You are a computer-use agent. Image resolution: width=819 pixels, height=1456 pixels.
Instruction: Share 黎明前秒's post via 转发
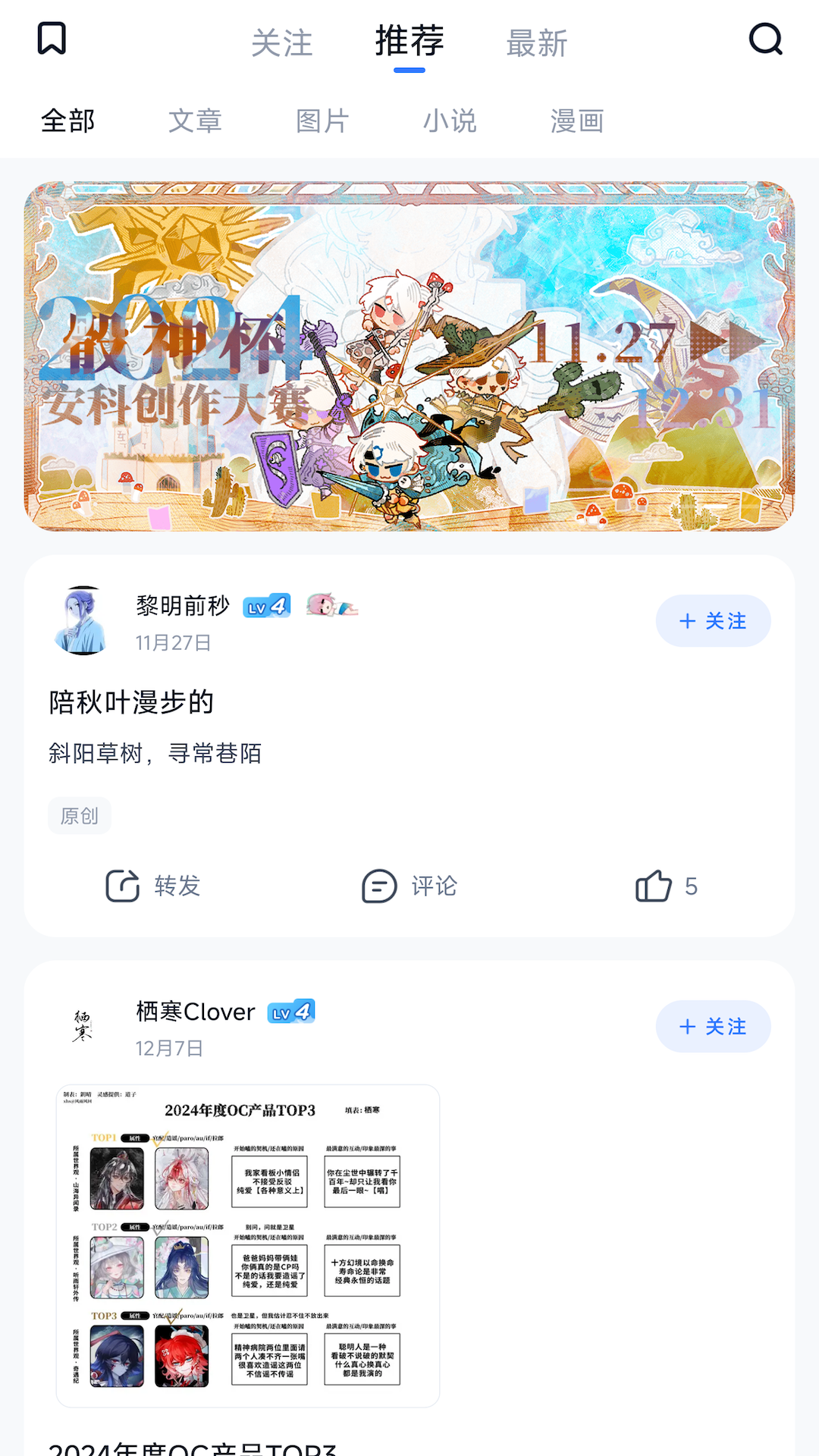[153, 886]
